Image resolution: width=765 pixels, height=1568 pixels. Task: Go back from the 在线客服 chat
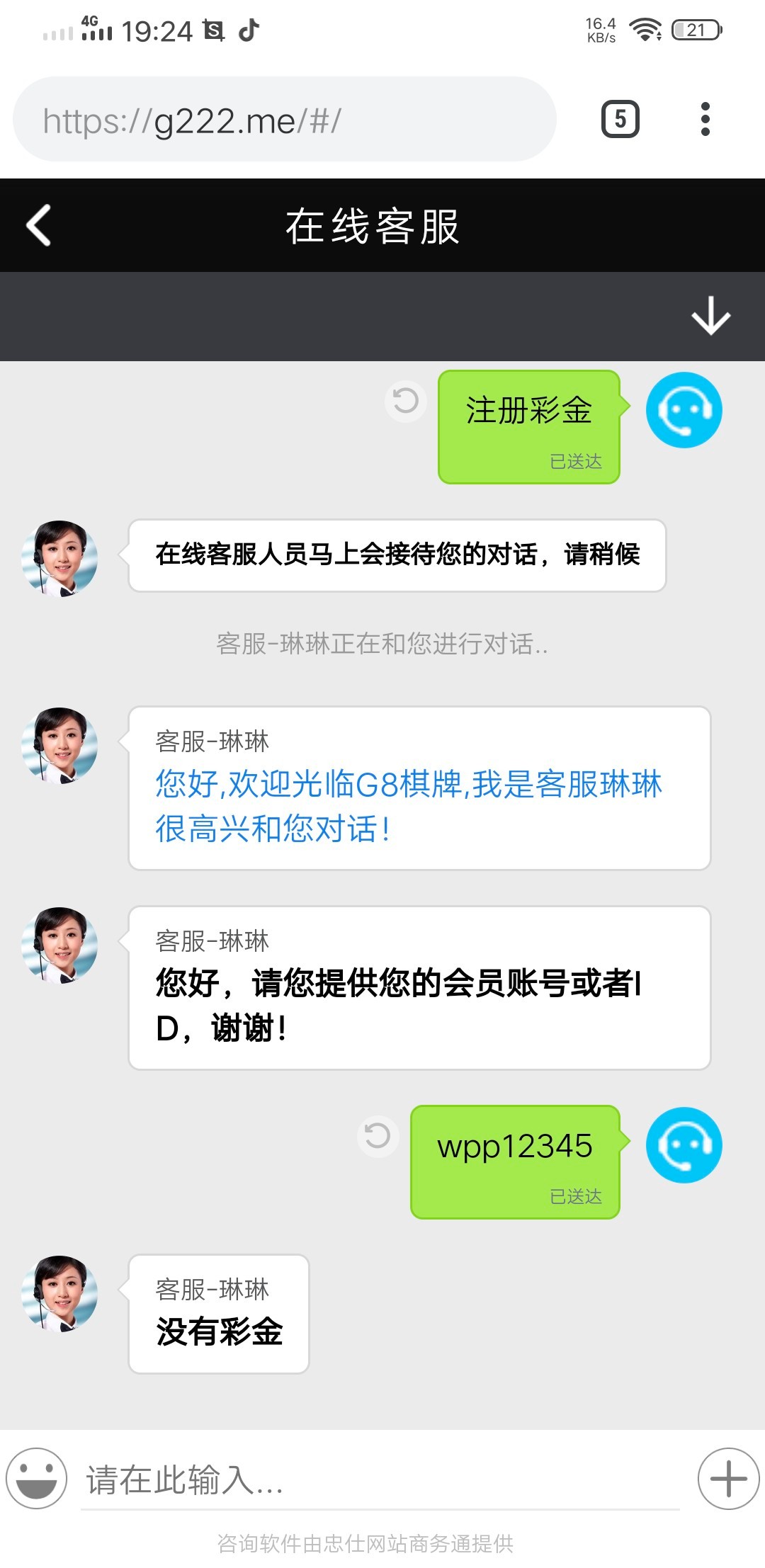tap(39, 225)
